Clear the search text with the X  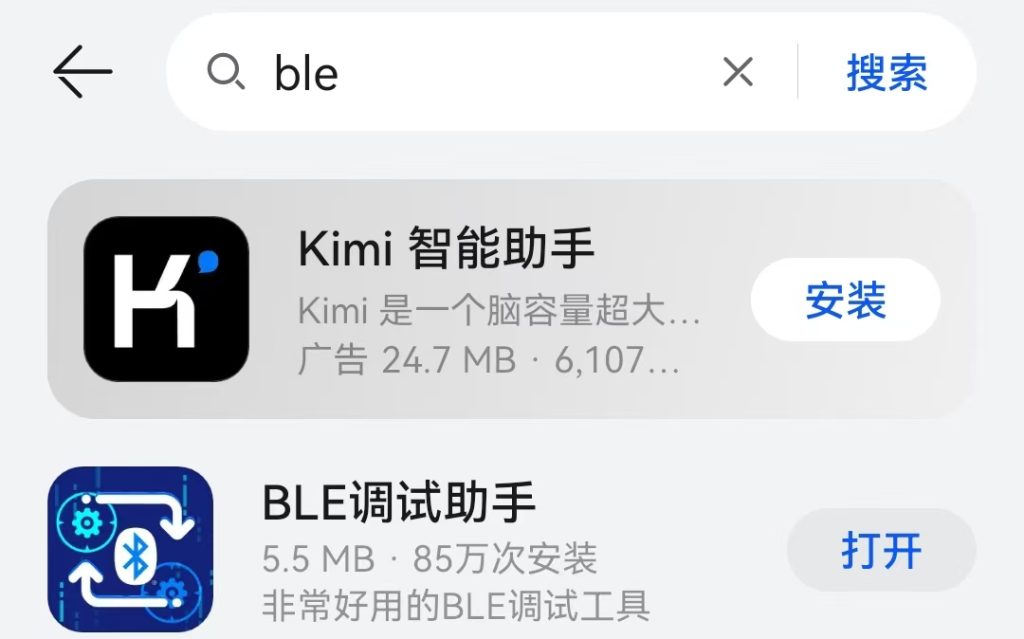[x=737, y=72]
